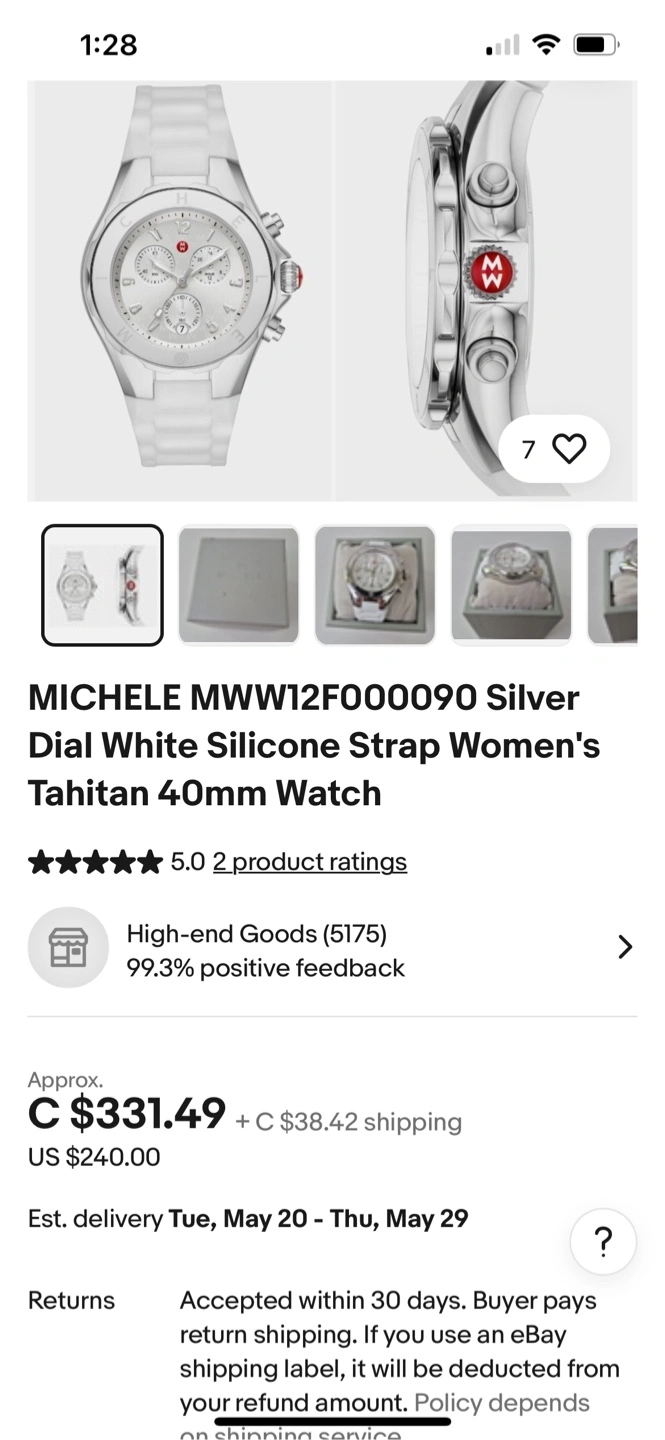Add watch to watchlist with heart button
The height and width of the screenshot is (1440, 665).
(568, 449)
